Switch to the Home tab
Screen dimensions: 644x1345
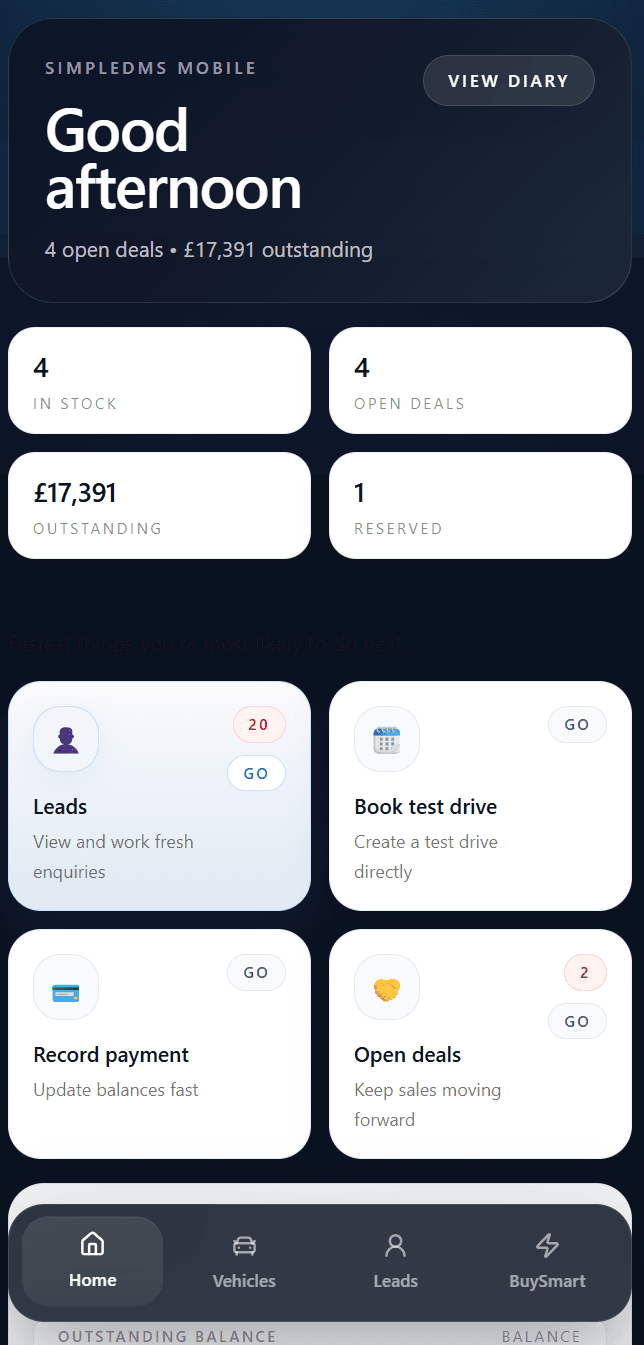pyautogui.click(x=93, y=1261)
